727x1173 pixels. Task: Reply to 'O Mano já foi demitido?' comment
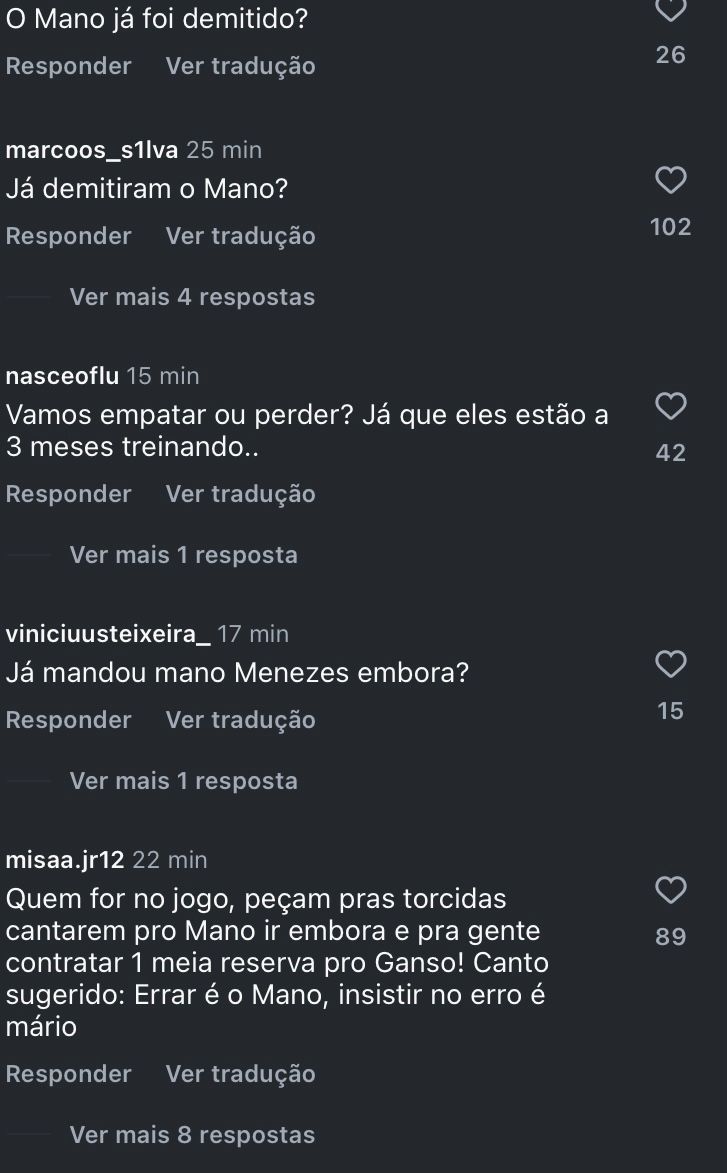click(x=69, y=66)
